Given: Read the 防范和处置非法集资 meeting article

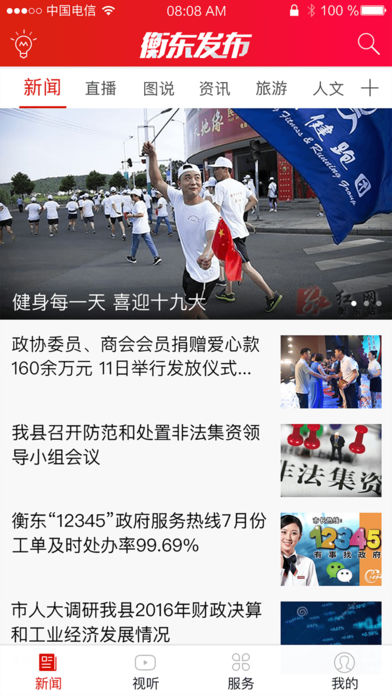Looking at the screenshot, I should pyautogui.click(x=196, y=460).
